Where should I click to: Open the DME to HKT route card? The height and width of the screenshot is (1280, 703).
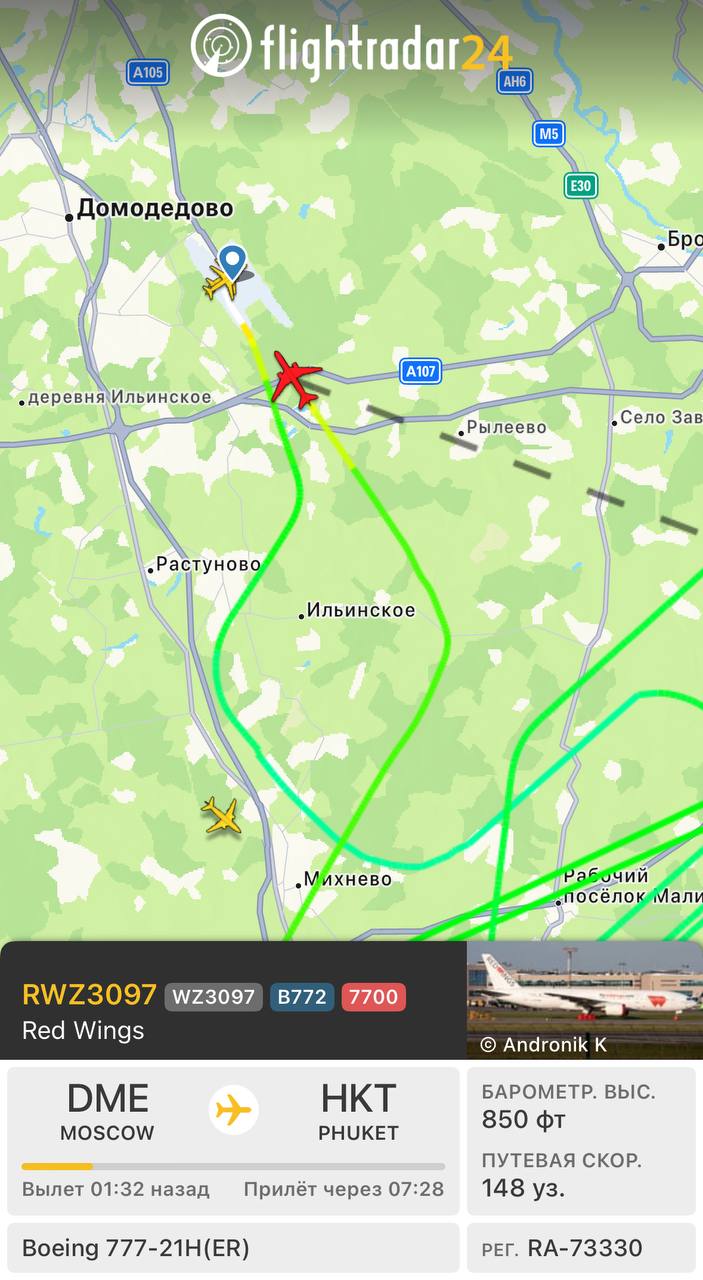coord(233,1140)
